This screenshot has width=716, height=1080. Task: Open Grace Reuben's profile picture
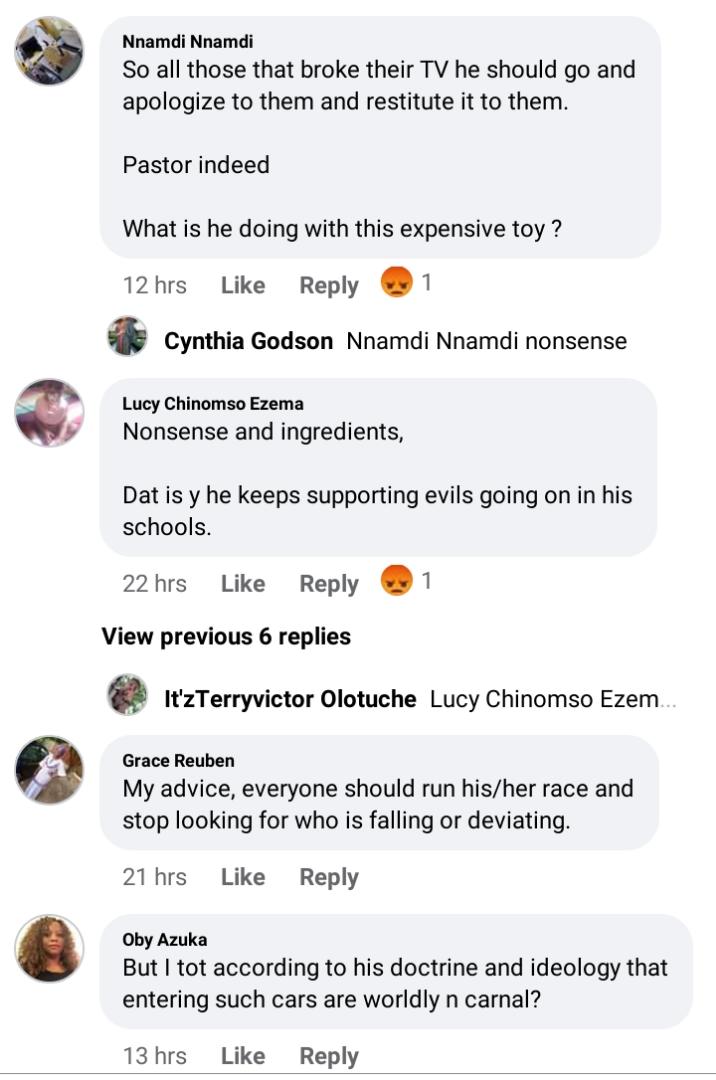tap(49, 770)
